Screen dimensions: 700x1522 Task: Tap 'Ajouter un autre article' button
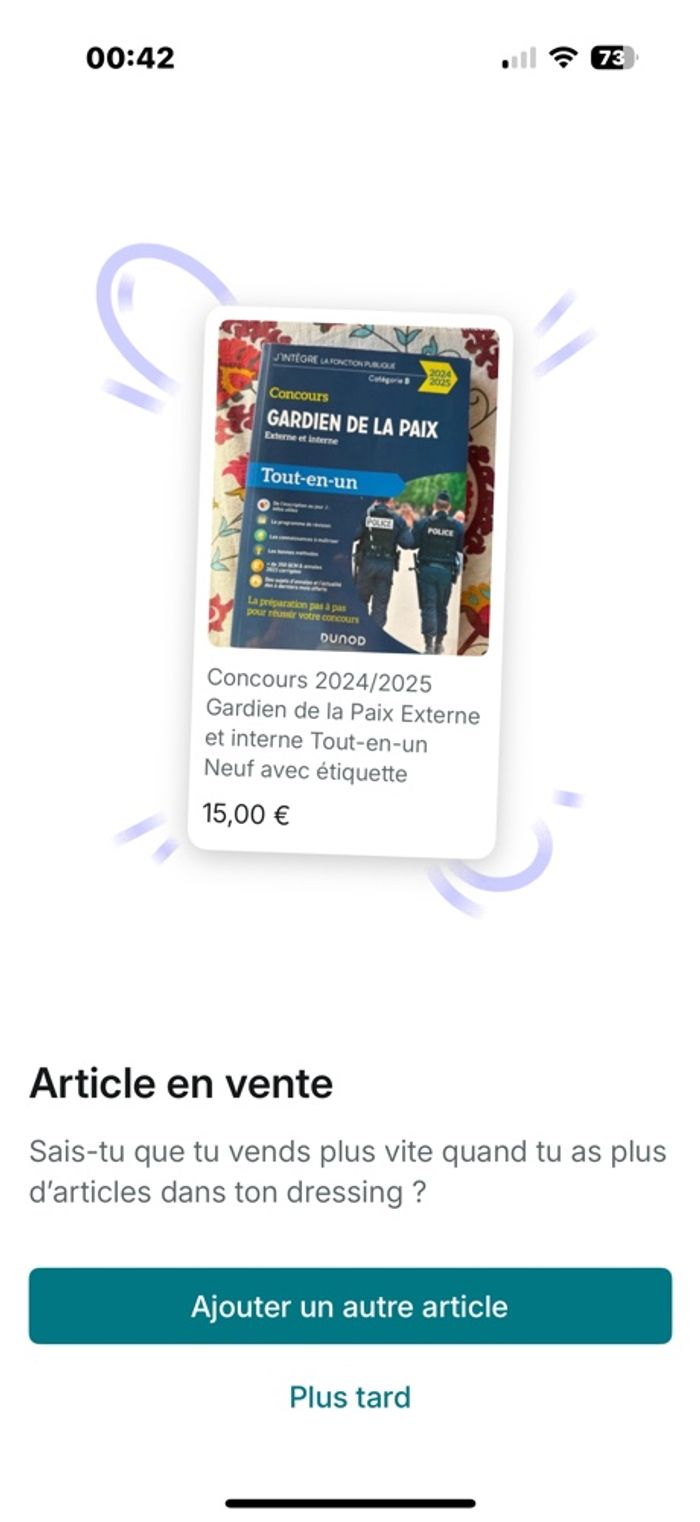(x=350, y=1306)
